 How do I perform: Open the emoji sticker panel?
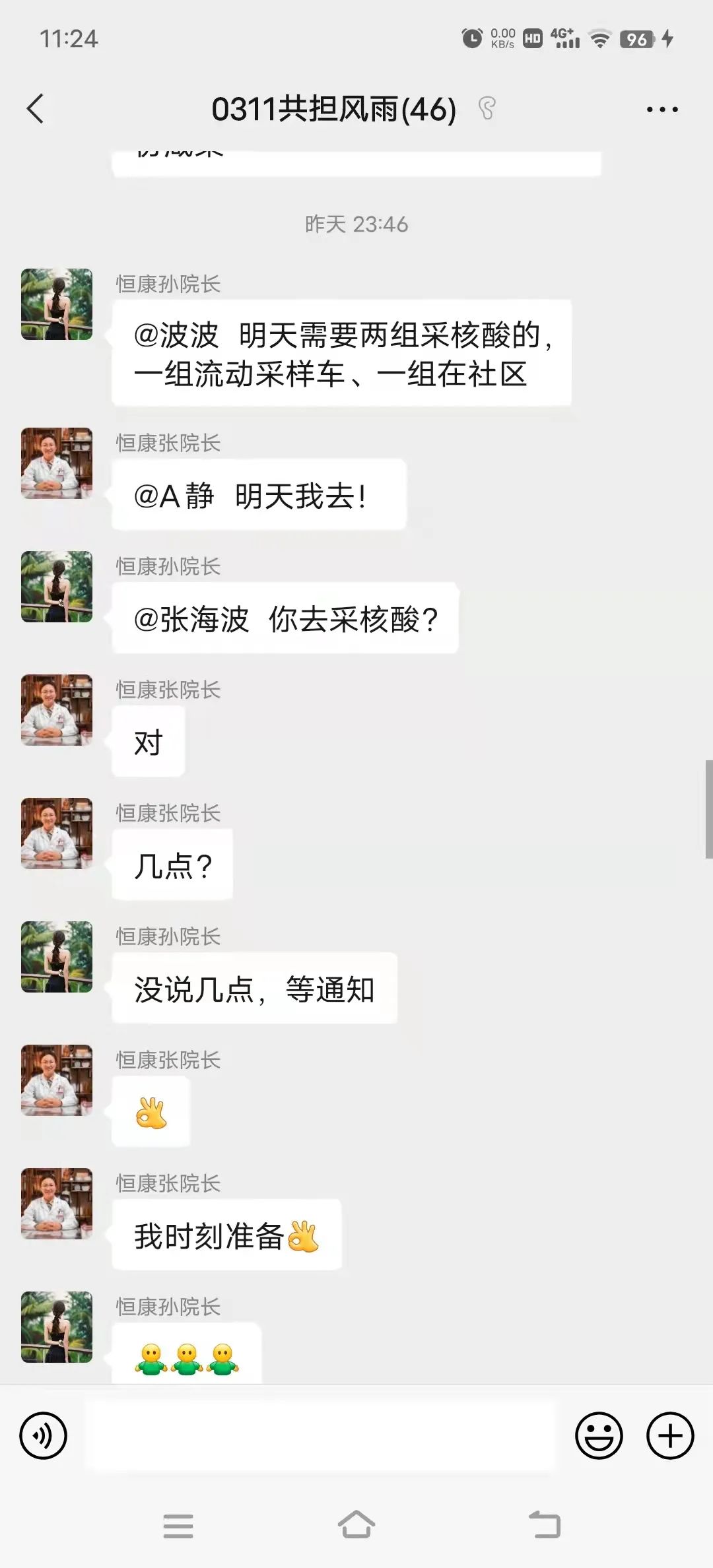click(599, 1435)
